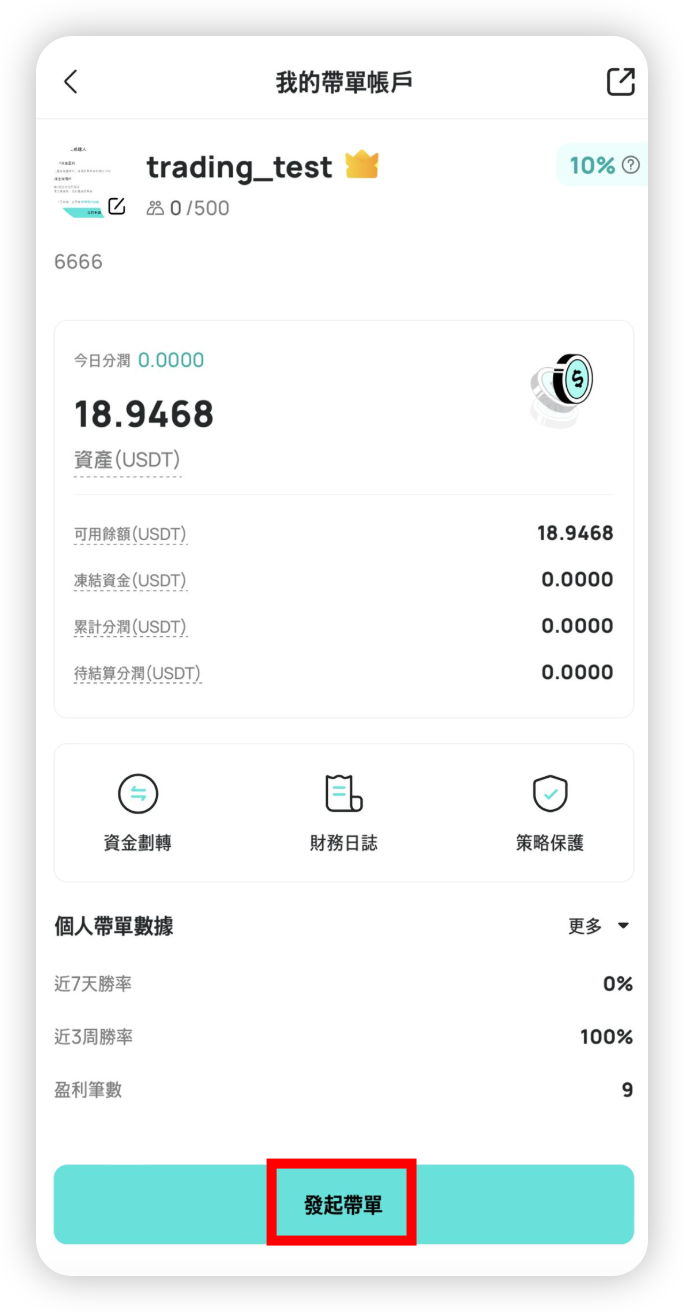Go back with the arrow icon

[x=70, y=82]
